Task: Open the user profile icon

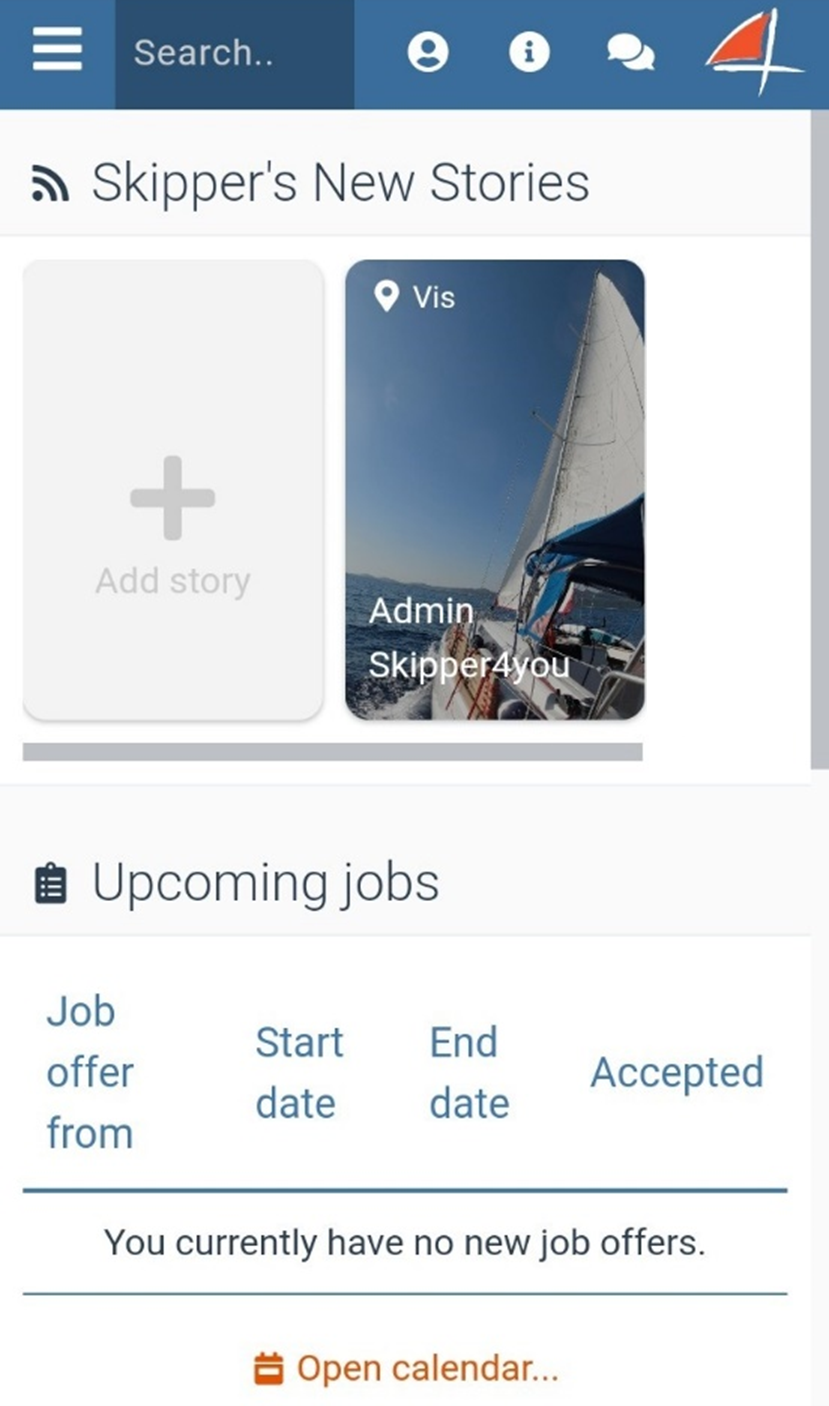Action: pyautogui.click(x=428, y=52)
